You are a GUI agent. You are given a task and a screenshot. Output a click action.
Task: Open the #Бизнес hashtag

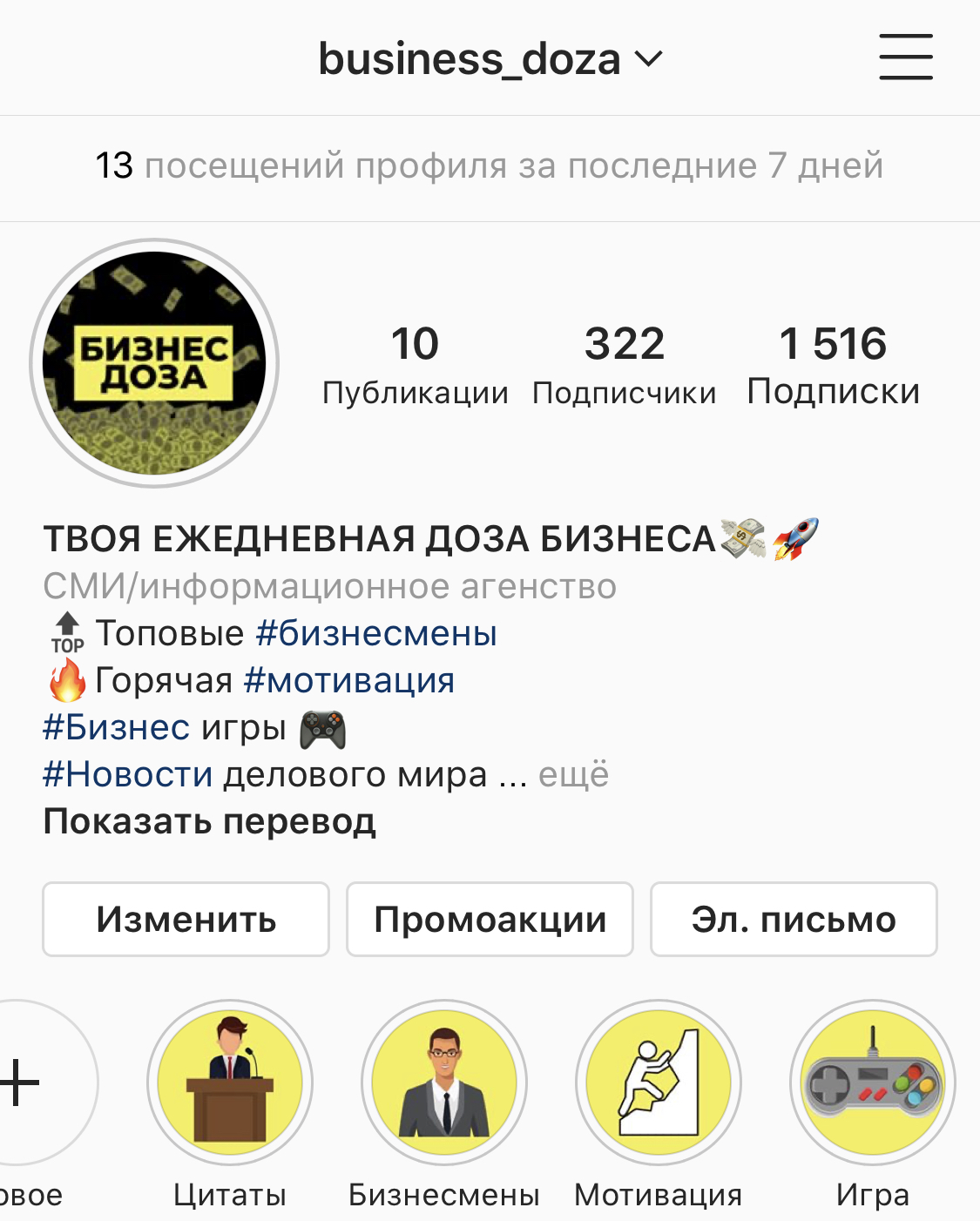click(116, 727)
